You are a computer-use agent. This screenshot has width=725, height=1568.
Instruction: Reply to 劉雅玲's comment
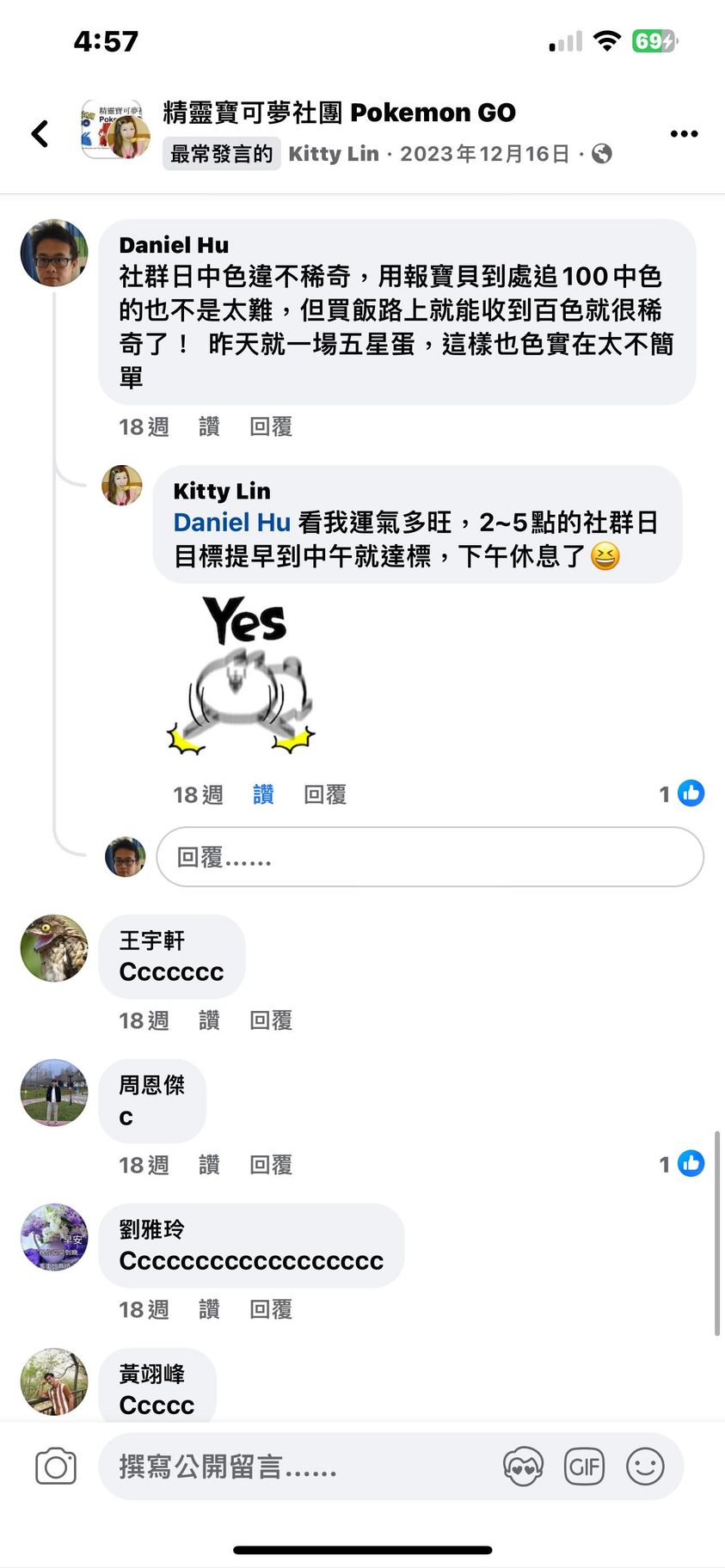(270, 1309)
